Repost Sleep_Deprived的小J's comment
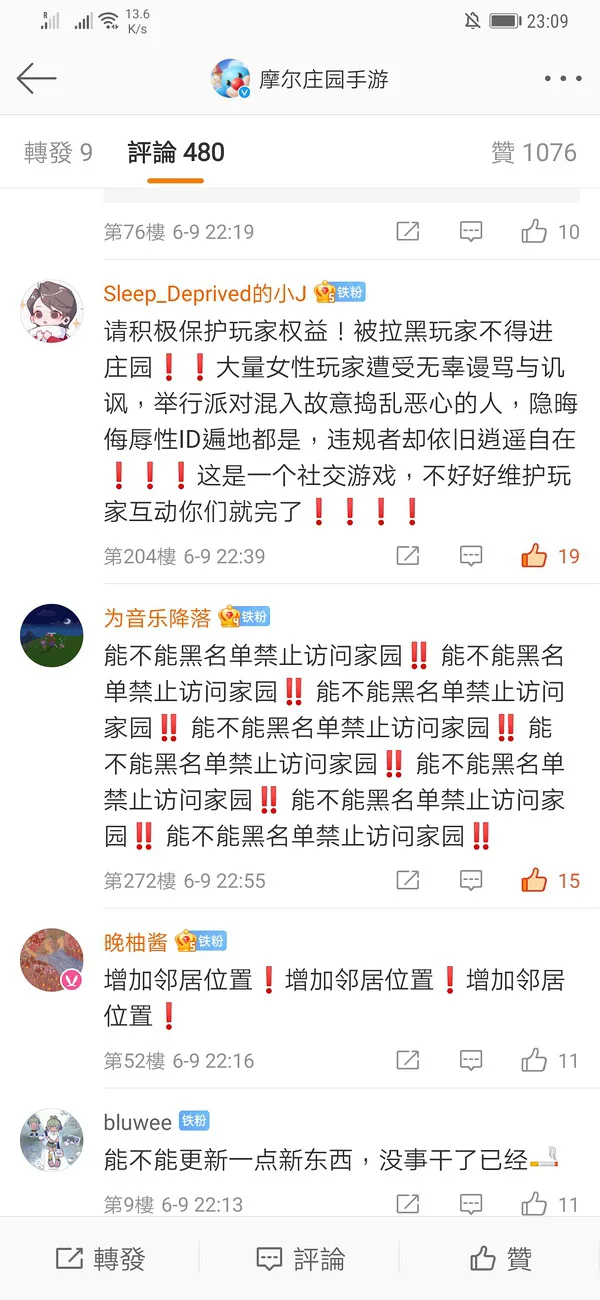Viewport: 600px width, 1300px height. [x=408, y=556]
